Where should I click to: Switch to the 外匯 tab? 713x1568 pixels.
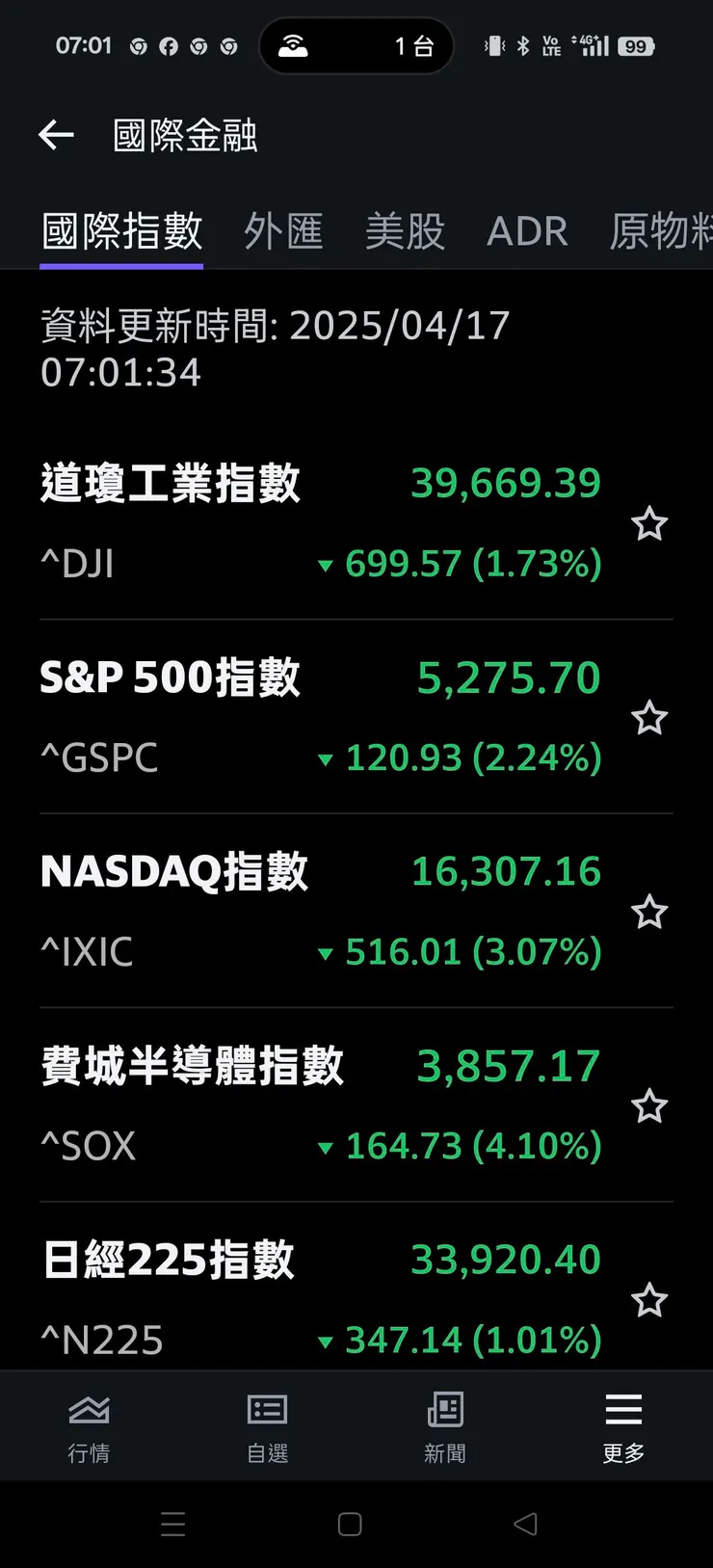coord(283,231)
